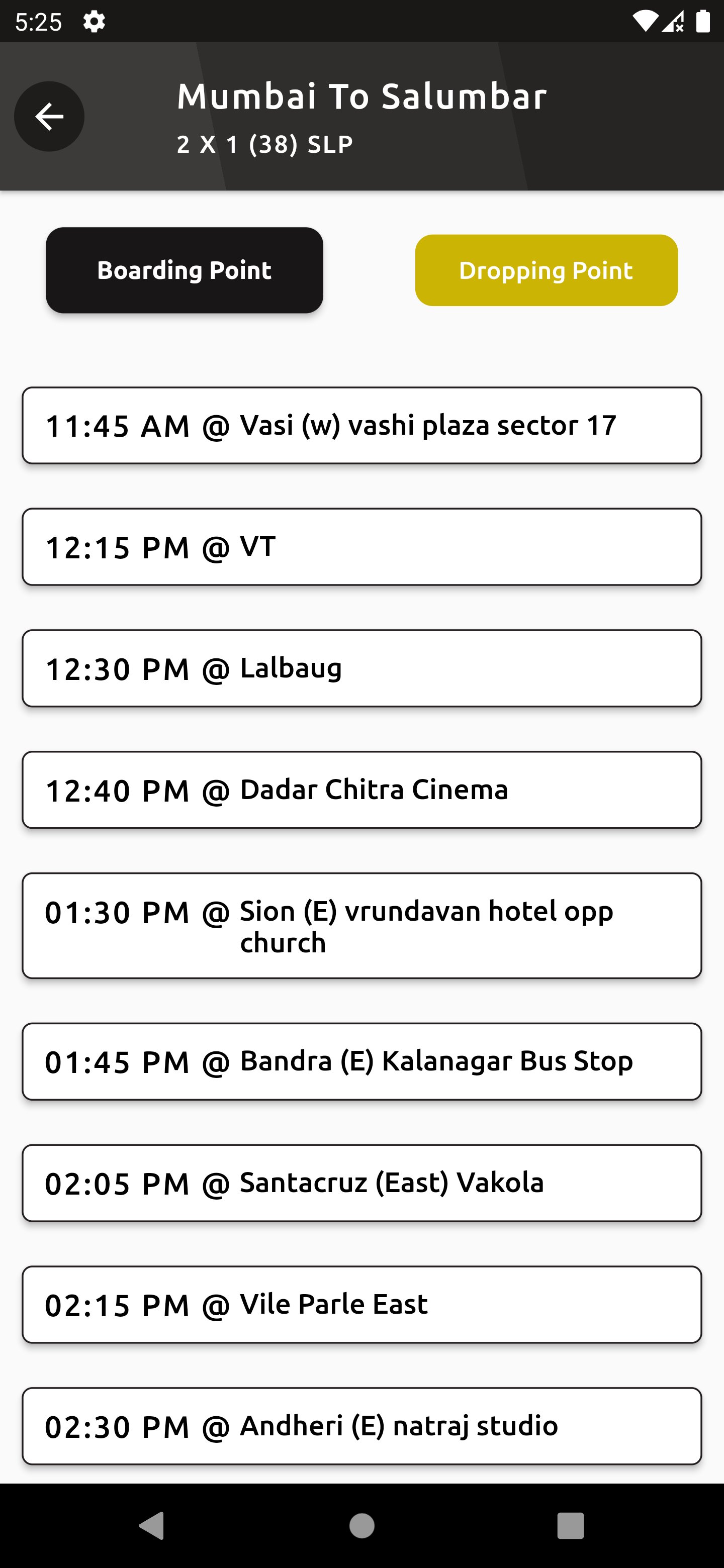Viewport: 724px width, 1568px height.
Task: Choose Sion (E) vrundavan hotel stop
Action: pos(361,926)
